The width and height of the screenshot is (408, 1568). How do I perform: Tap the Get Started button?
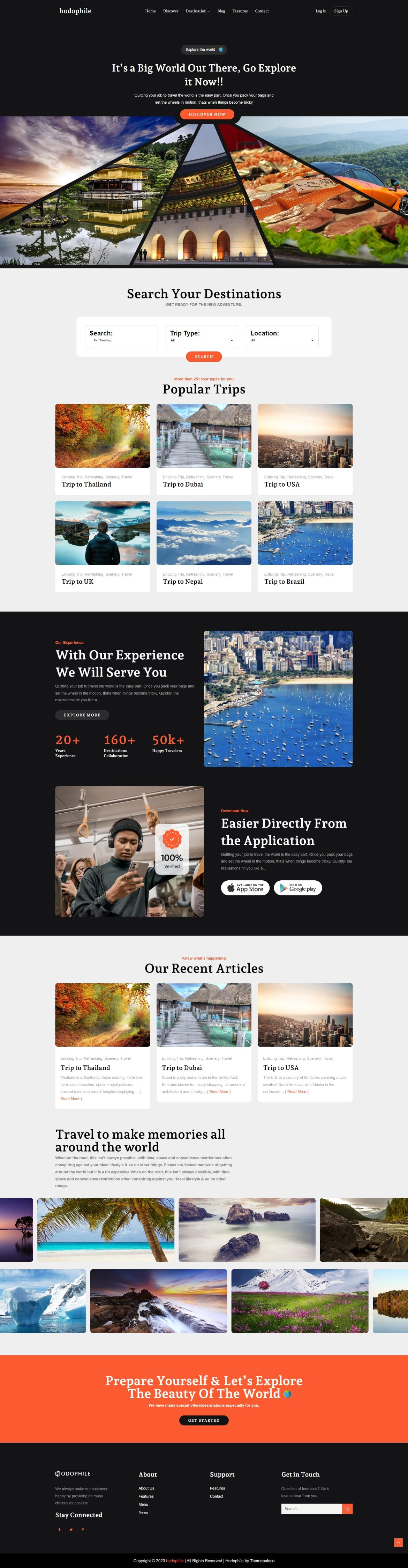pyautogui.click(x=204, y=1420)
